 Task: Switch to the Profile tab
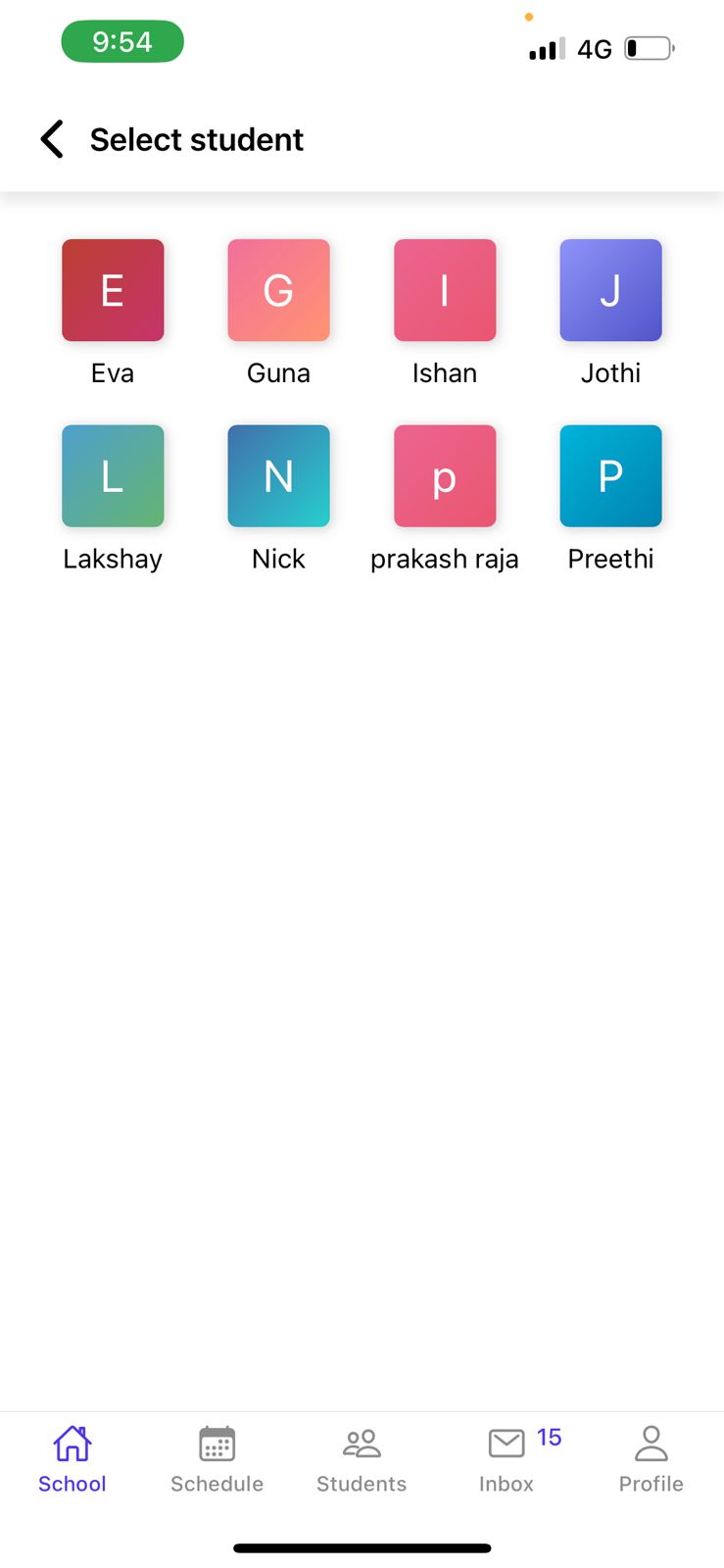click(x=651, y=1458)
